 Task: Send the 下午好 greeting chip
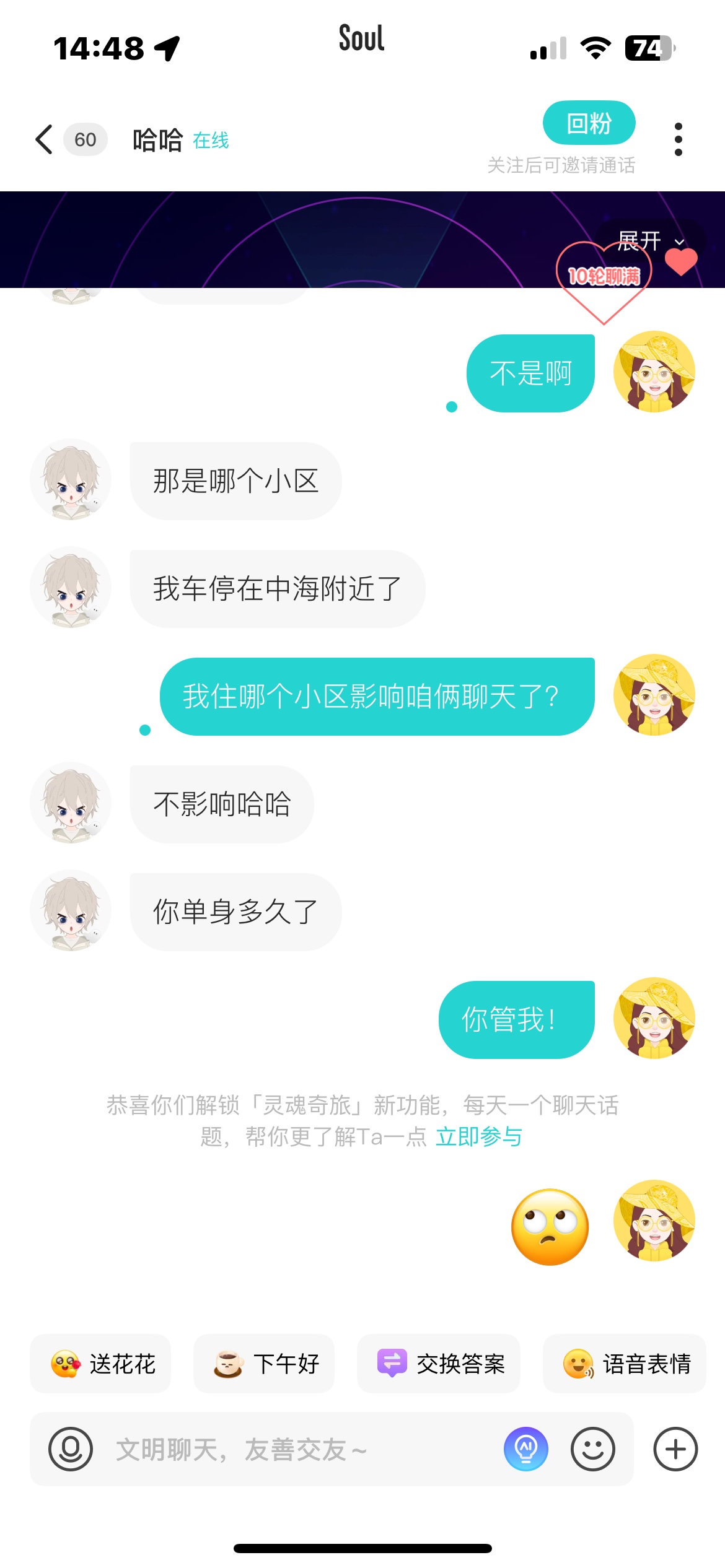pos(264,1364)
